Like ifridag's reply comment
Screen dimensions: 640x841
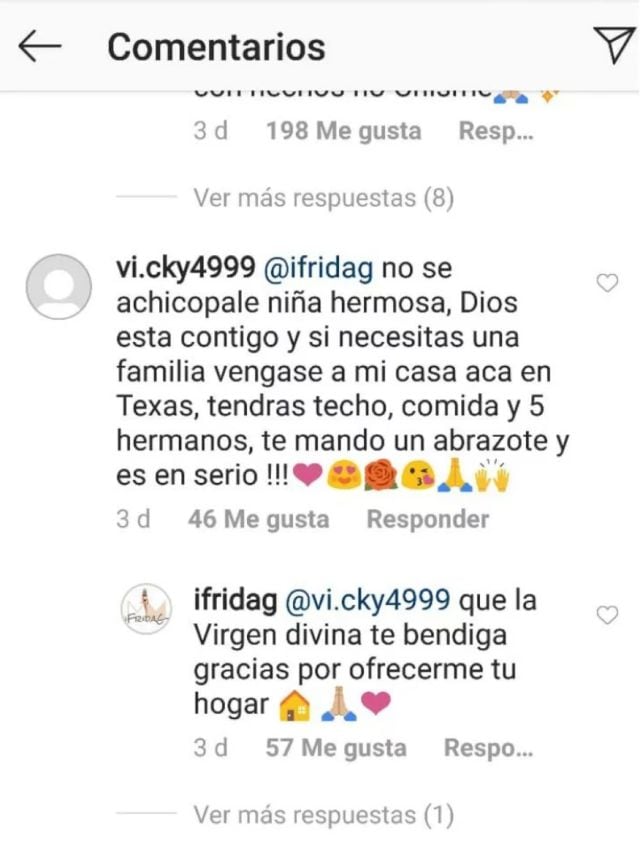pyautogui.click(x=607, y=616)
